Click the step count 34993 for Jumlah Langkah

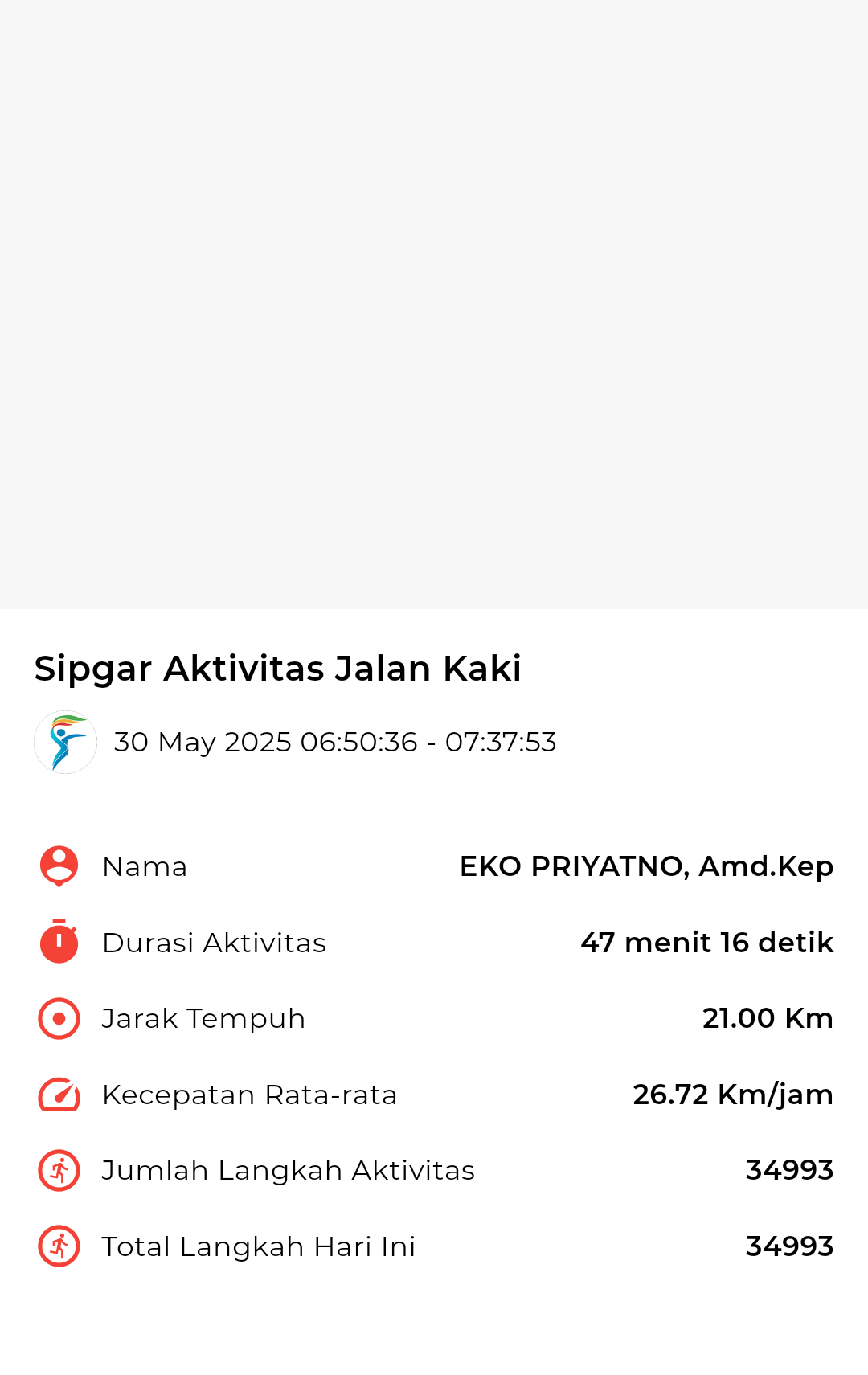[x=789, y=1170]
